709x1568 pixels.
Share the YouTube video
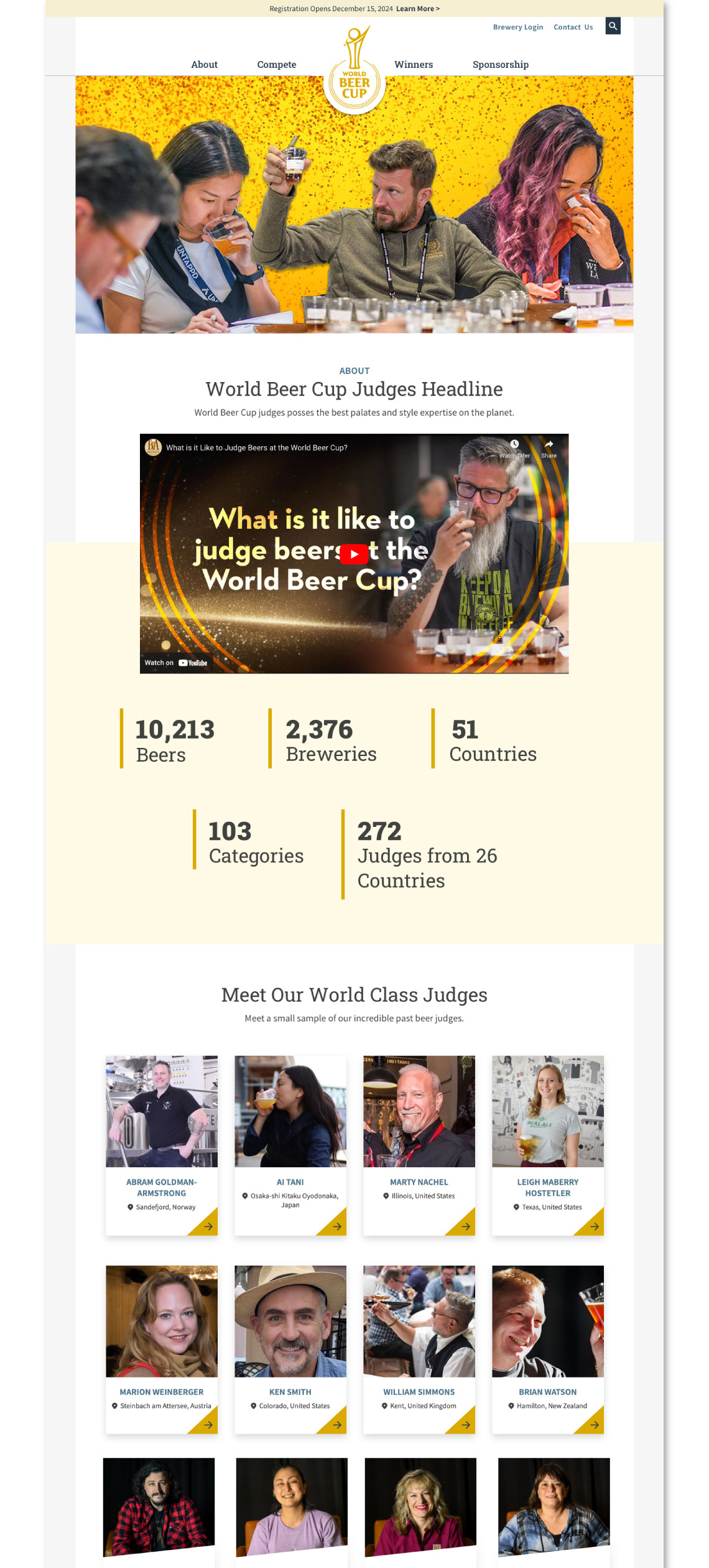549,449
